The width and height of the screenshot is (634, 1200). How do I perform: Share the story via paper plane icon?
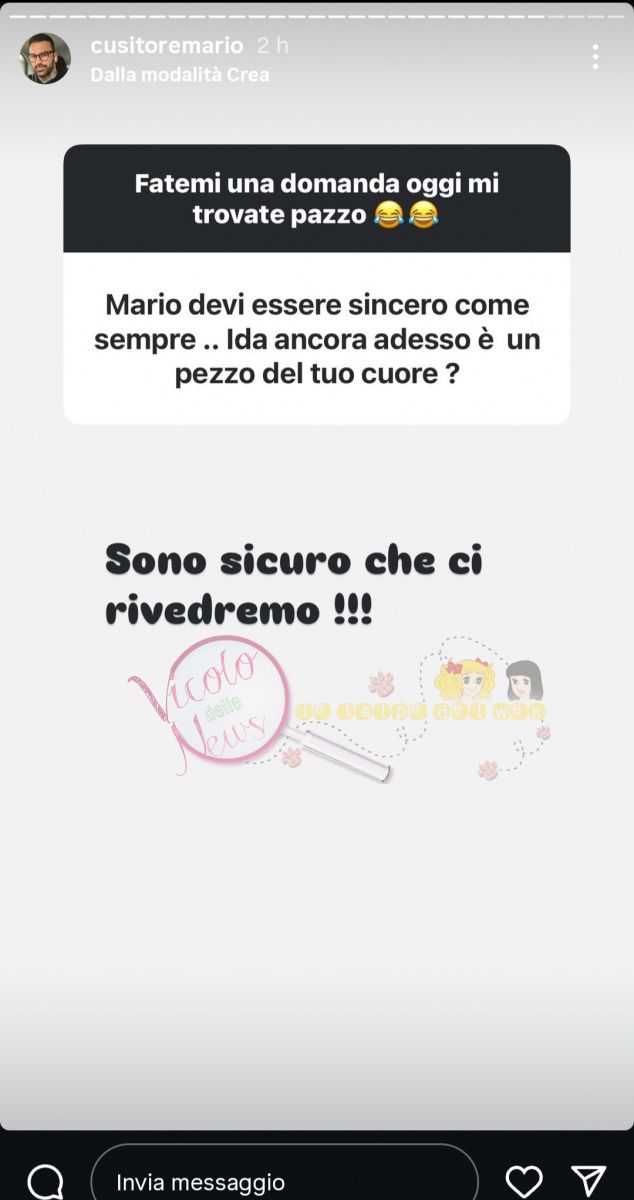[589, 1181]
